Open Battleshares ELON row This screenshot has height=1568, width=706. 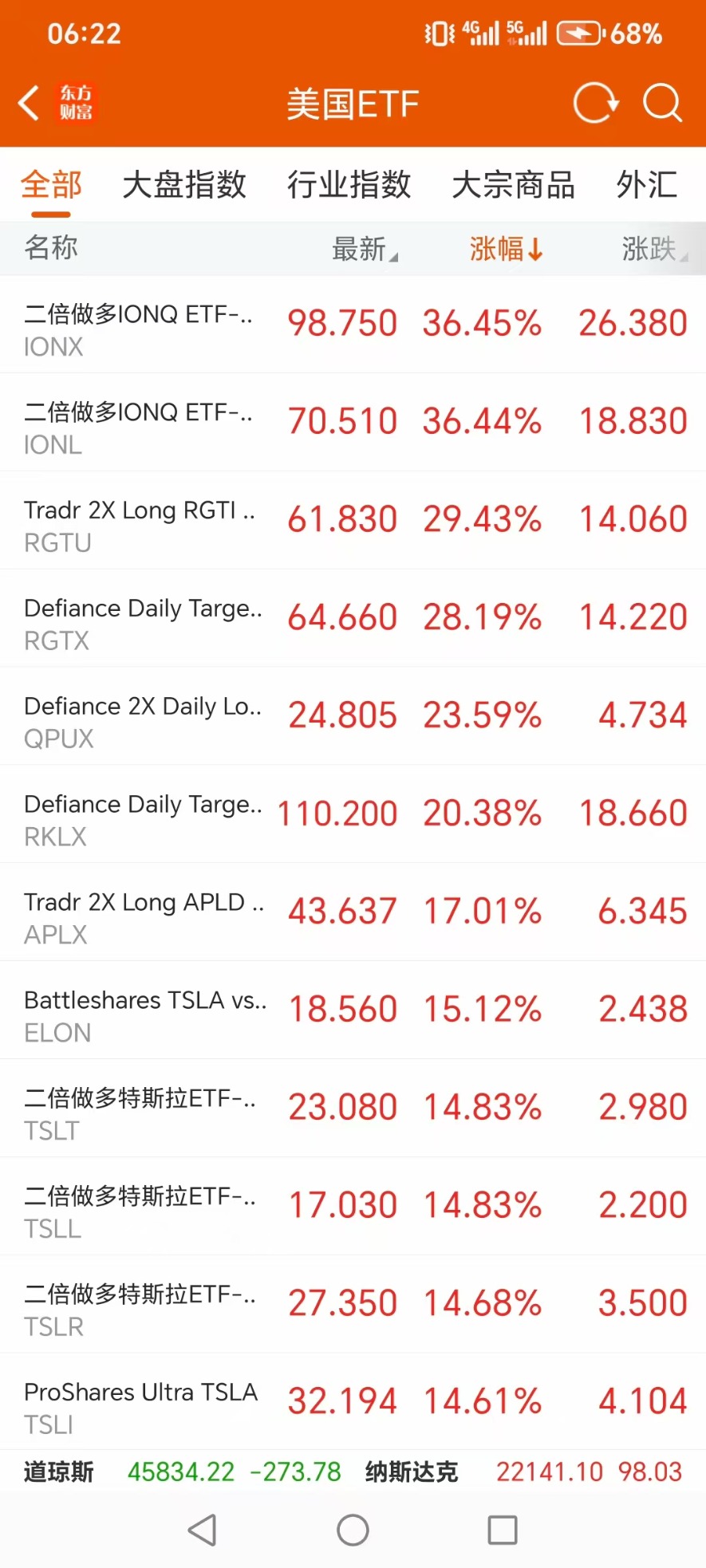[353, 1011]
